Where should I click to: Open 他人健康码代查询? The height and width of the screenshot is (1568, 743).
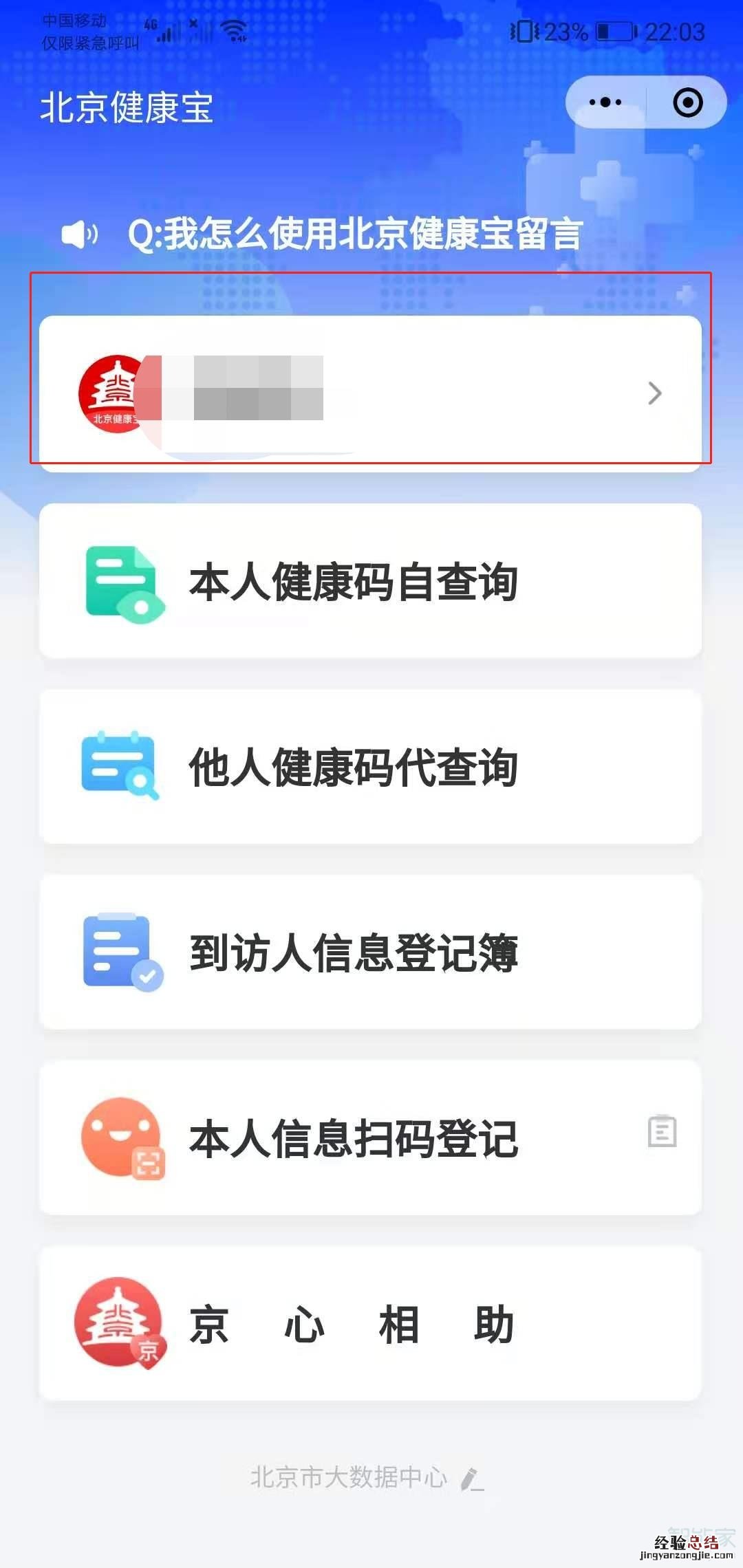(370, 767)
